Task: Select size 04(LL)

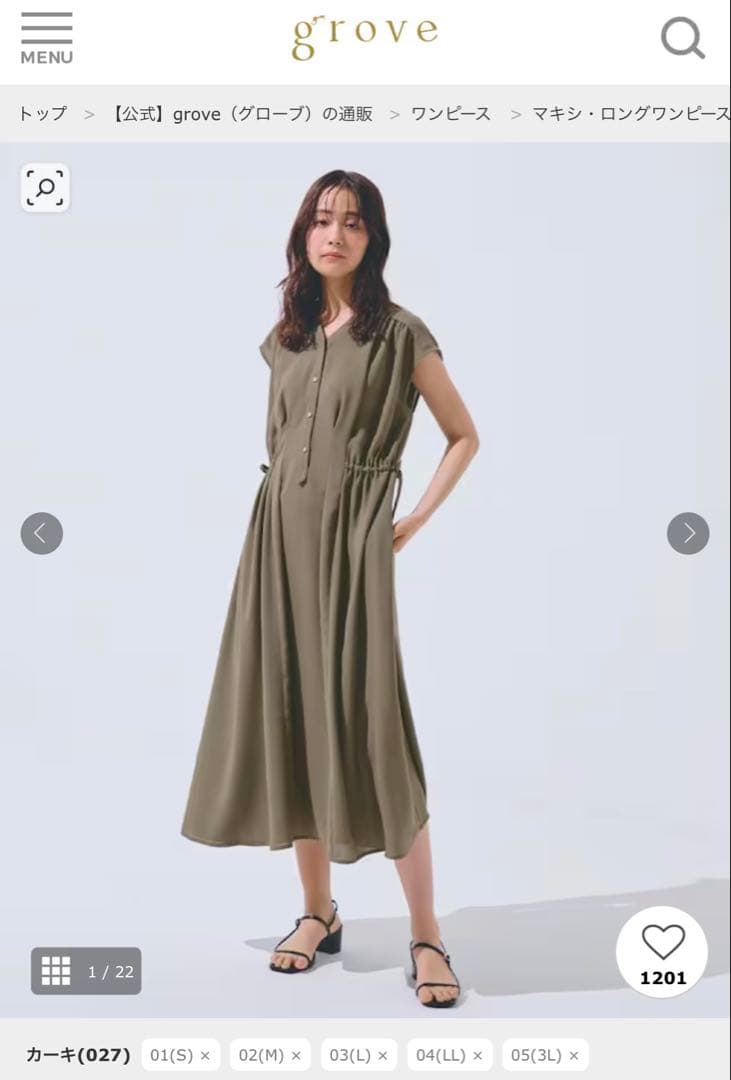Action: tap(450, 1055)
